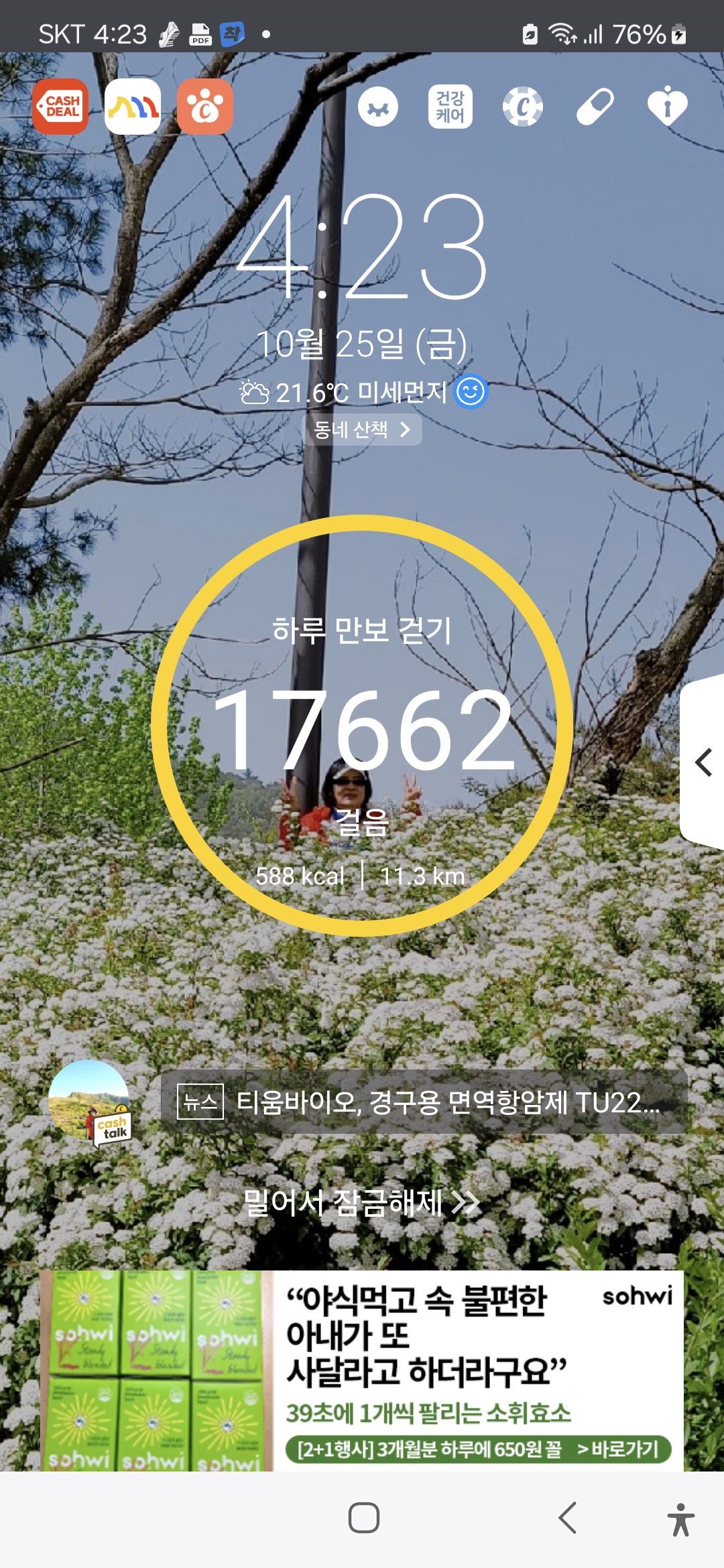The width and height of the screenshot is (724, 1568).
Task: Read the 티움바이오 news headline
Action: coord(424,1102)
